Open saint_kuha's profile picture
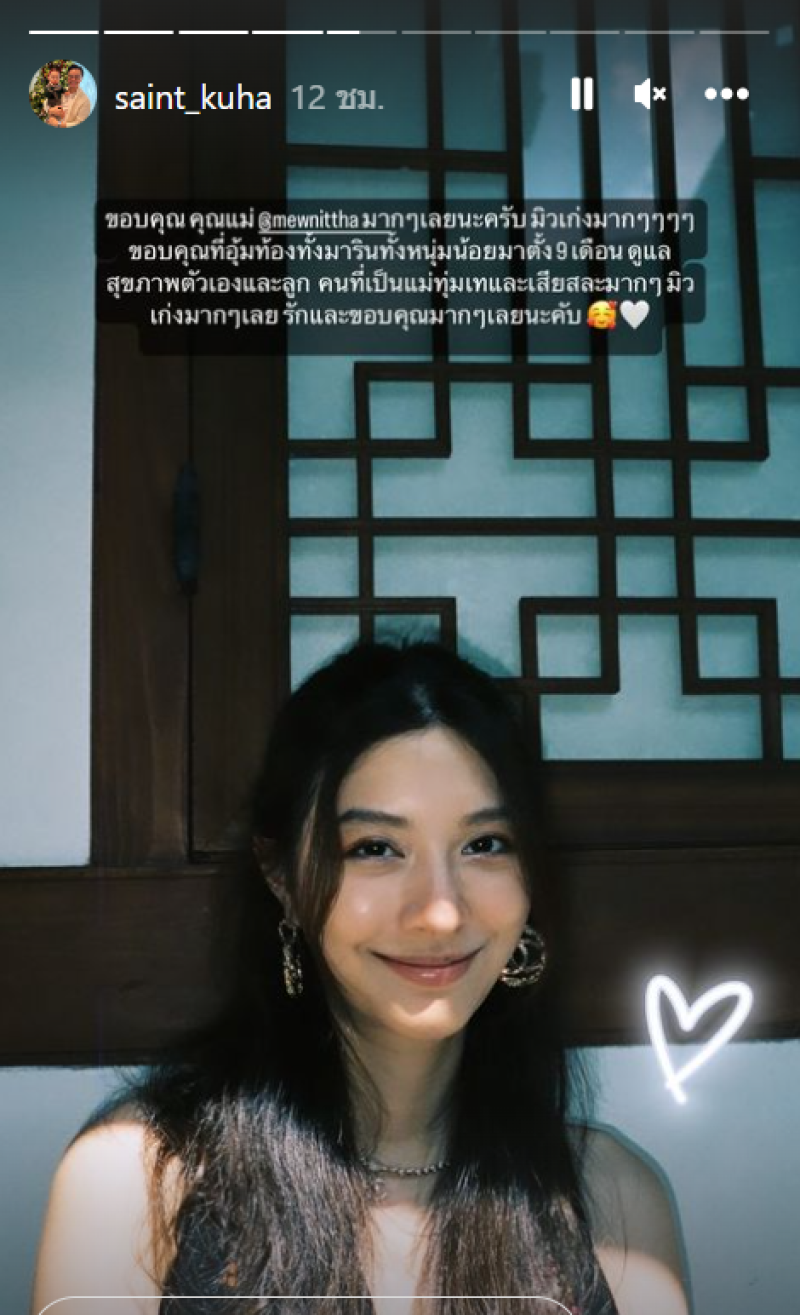The image size is (800, 1315). (63, 94)
